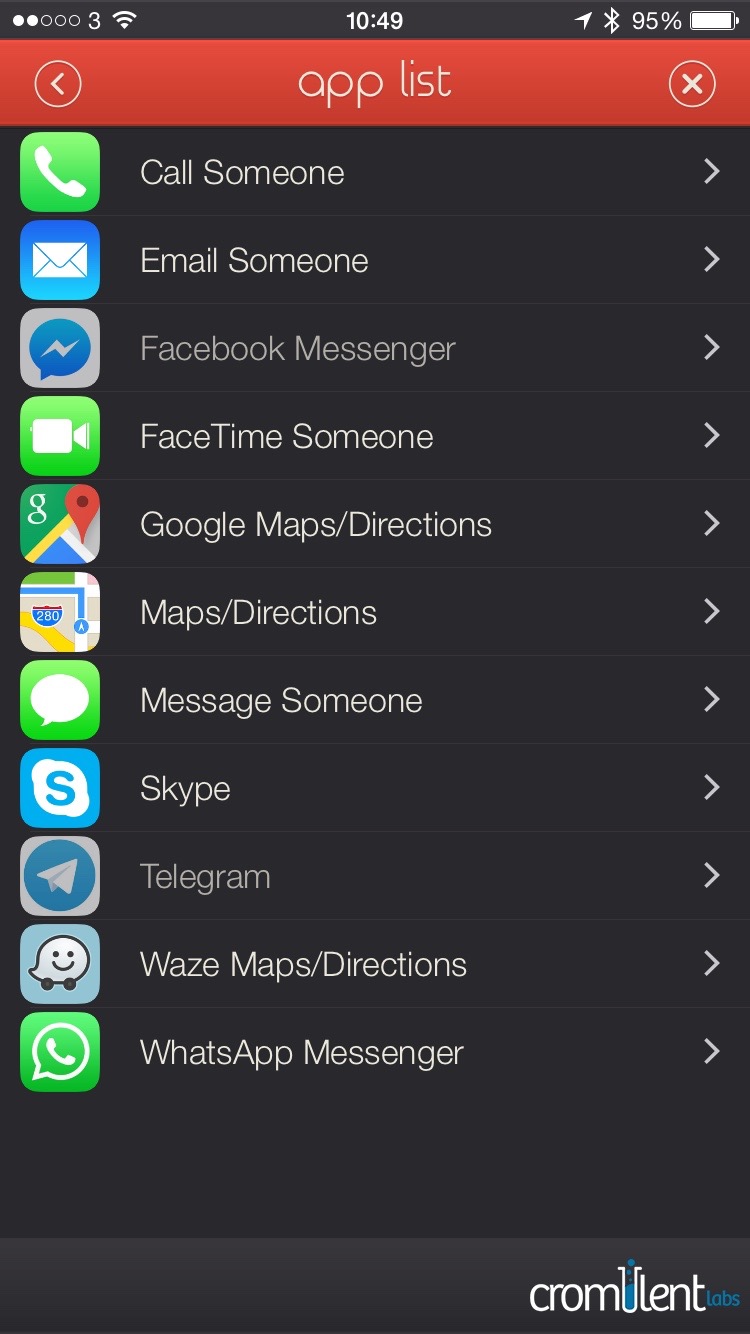
Task: Select Google Maps/Directions
Action: point(375,524)
